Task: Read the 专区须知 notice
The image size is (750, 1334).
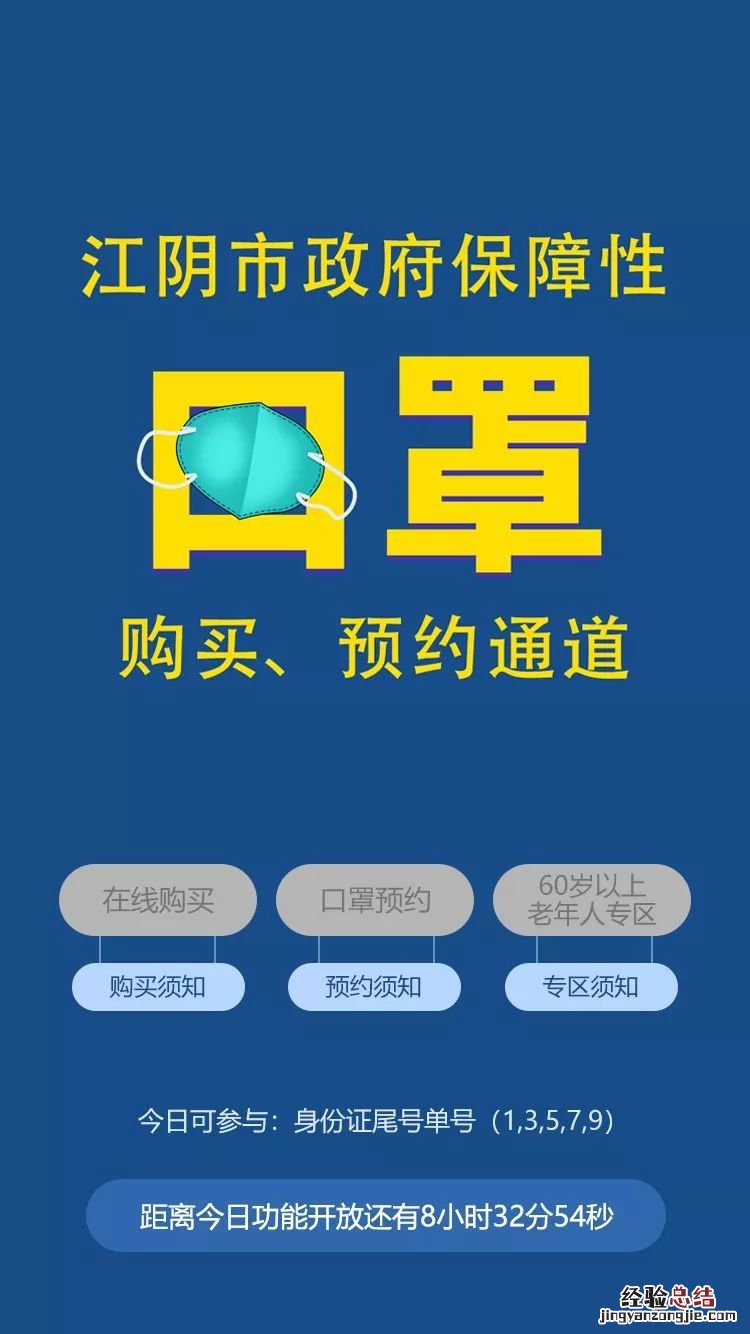Action: 591,987
